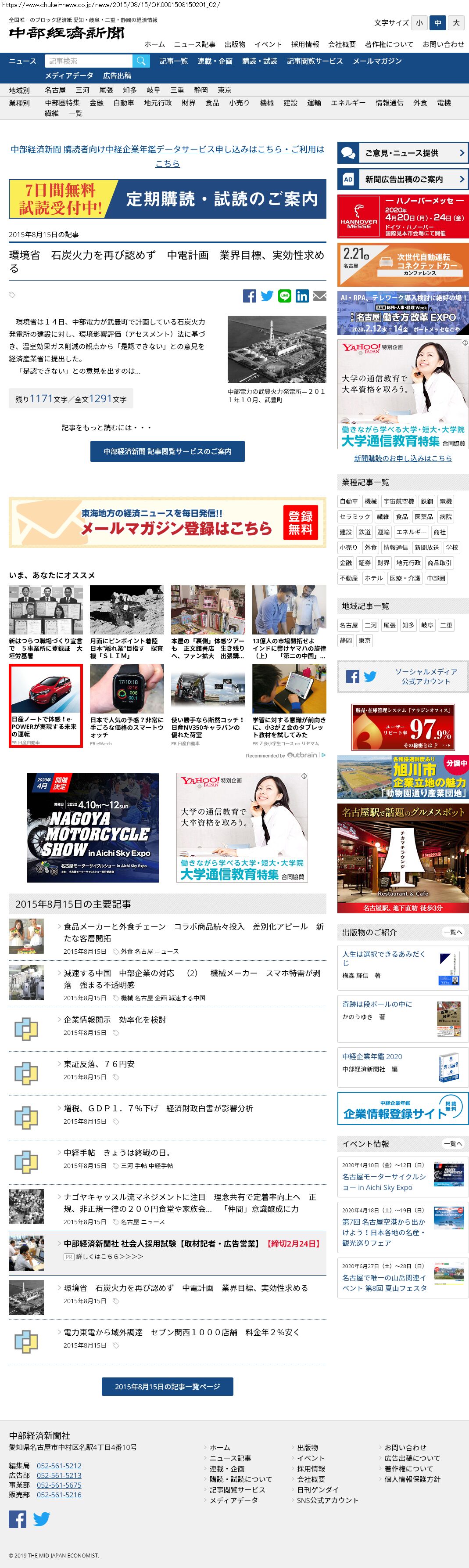469x1568 pixels.
Task: Open 記事閲覧サービスのご案内 button
Action: pyautogui.click(x=167, y=451)
